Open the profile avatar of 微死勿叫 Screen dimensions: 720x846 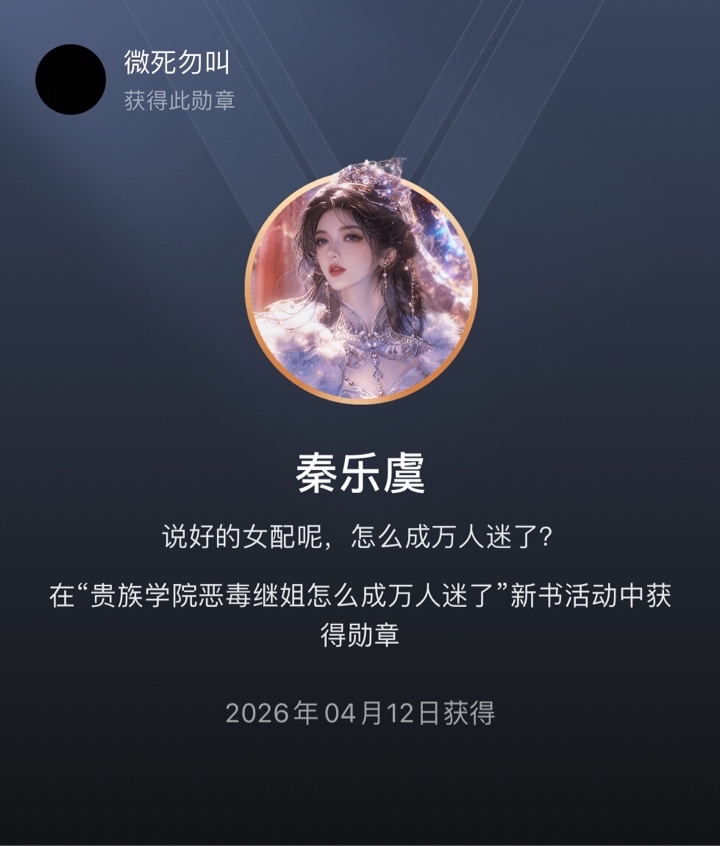point(71,79)
